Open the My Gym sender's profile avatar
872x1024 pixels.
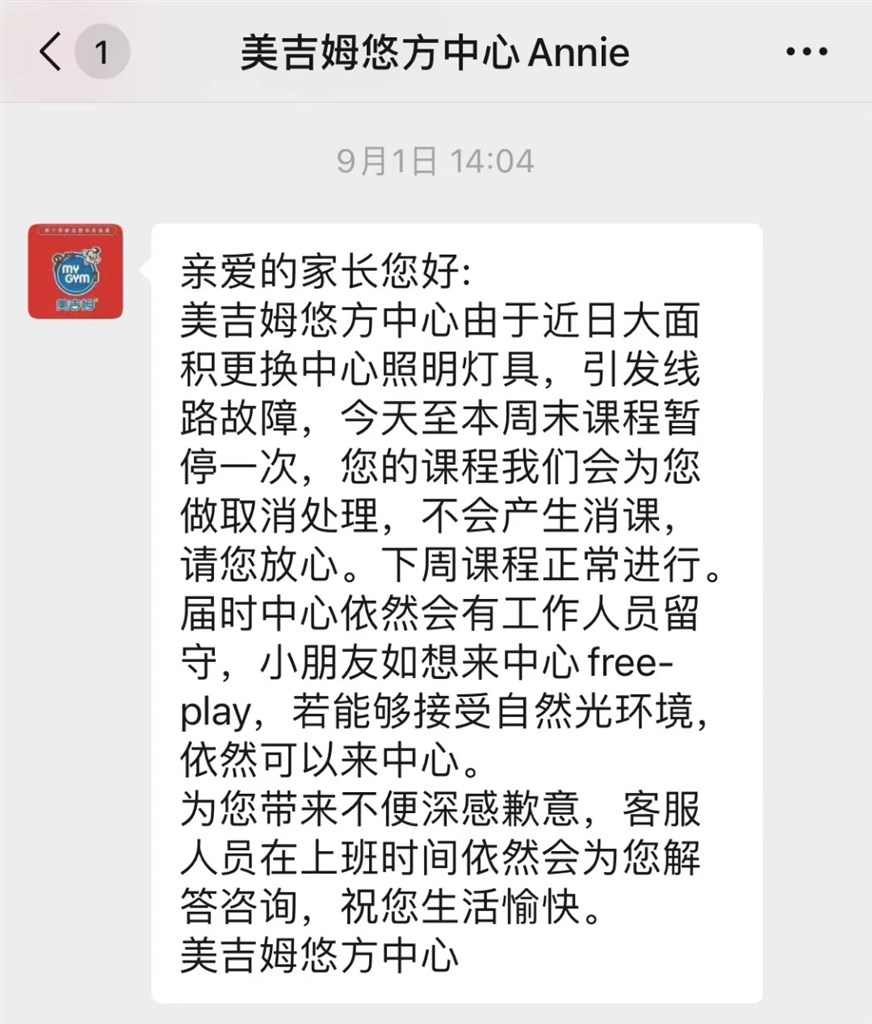tap(75, 271)
